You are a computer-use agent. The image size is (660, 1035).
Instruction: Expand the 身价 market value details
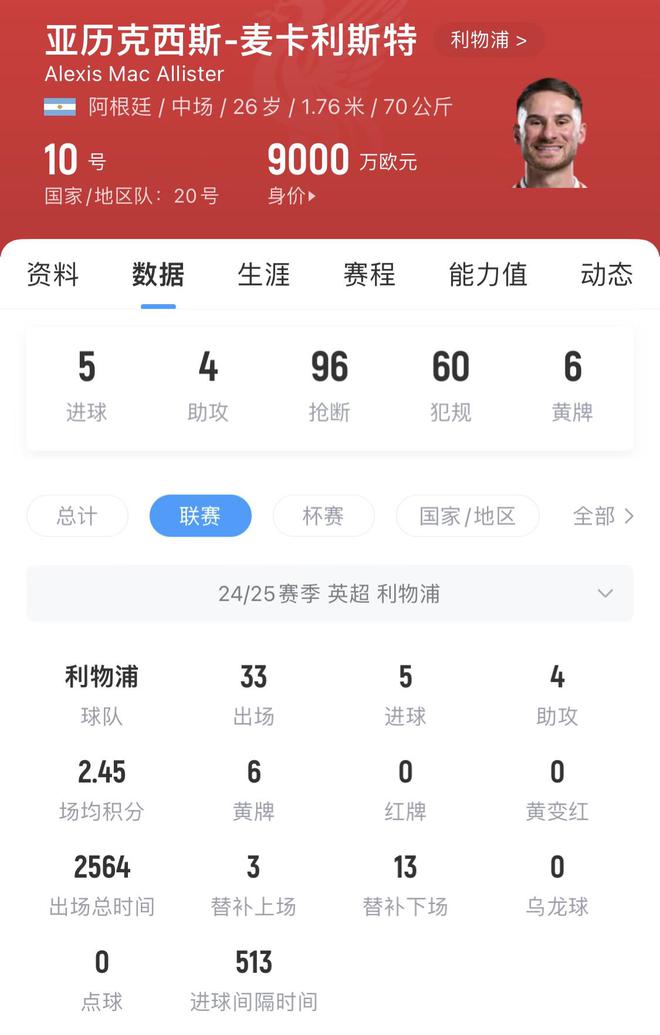(292, 196)
